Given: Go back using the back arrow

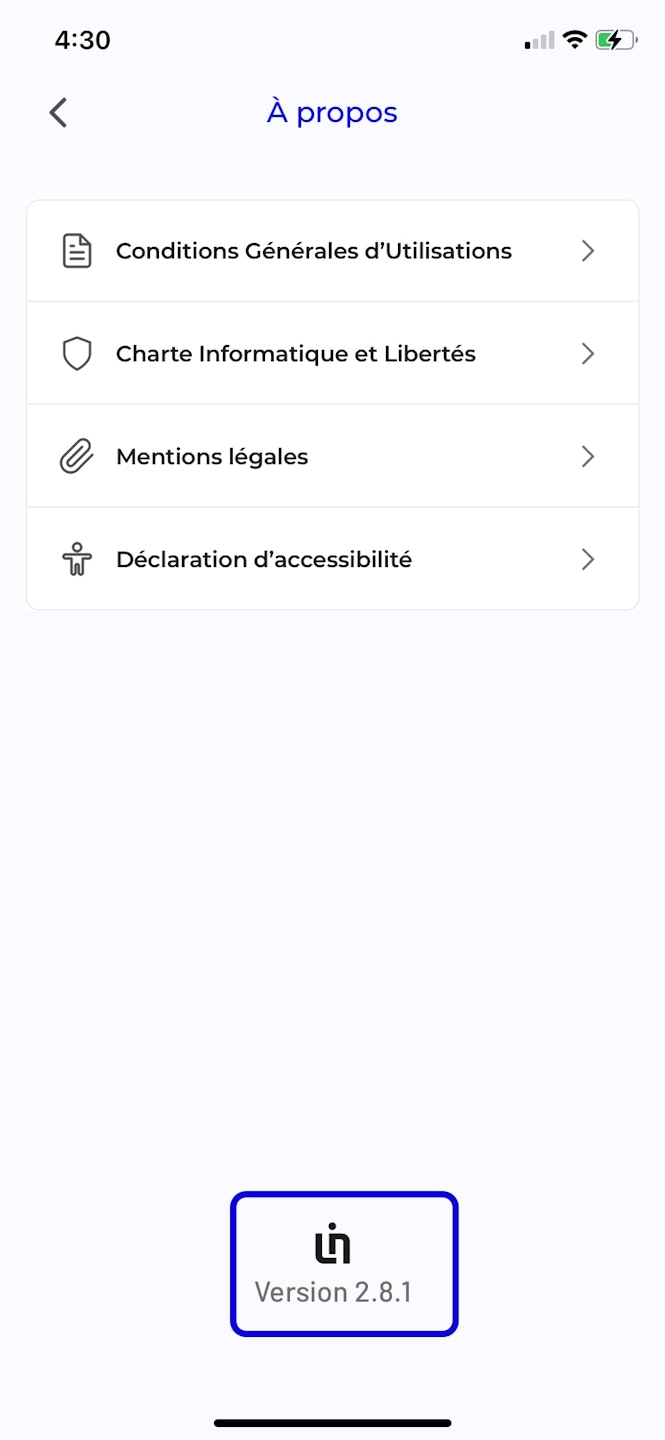Looking at the screenshot, I should (58, 113).
